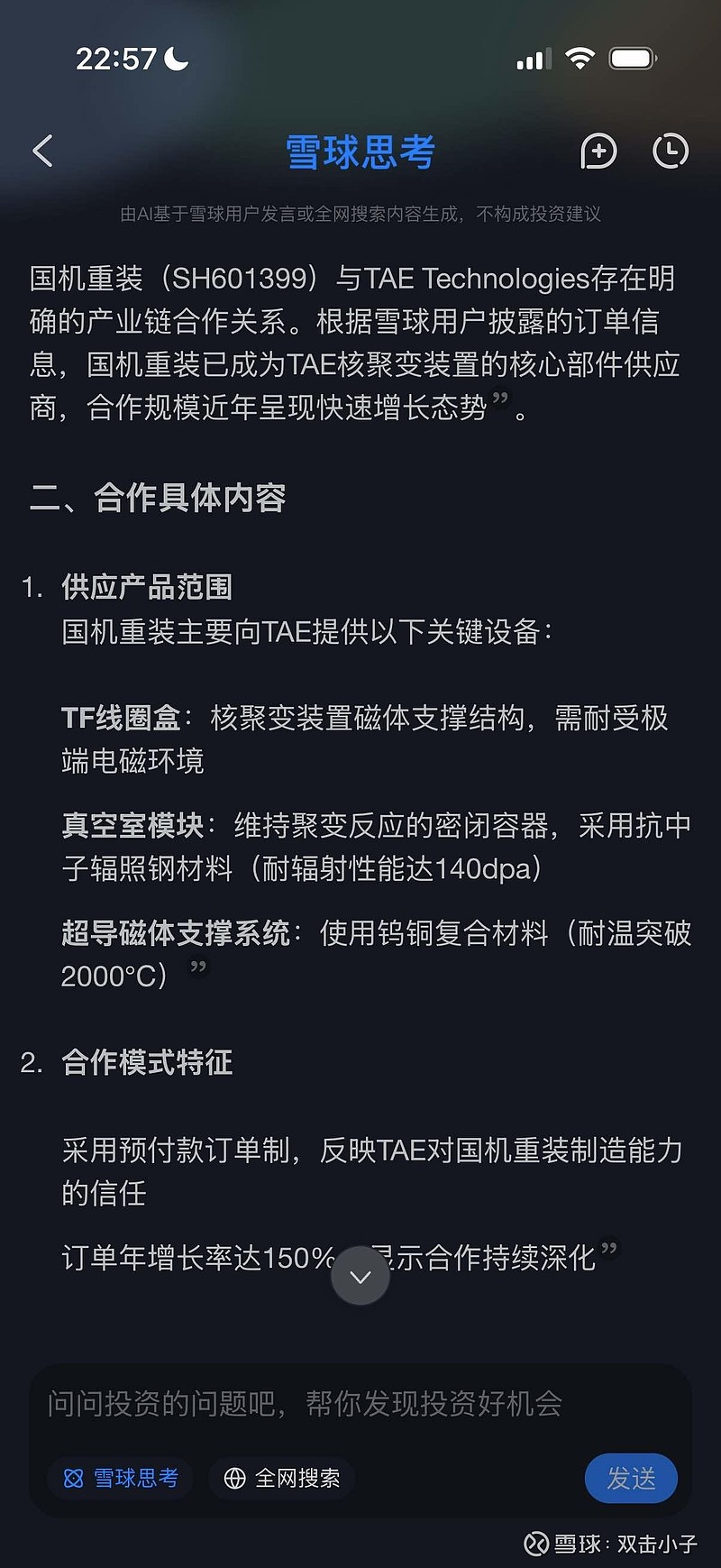Select the 雪球思考 title at the top

pyautogui.click(x=360, y=151)
